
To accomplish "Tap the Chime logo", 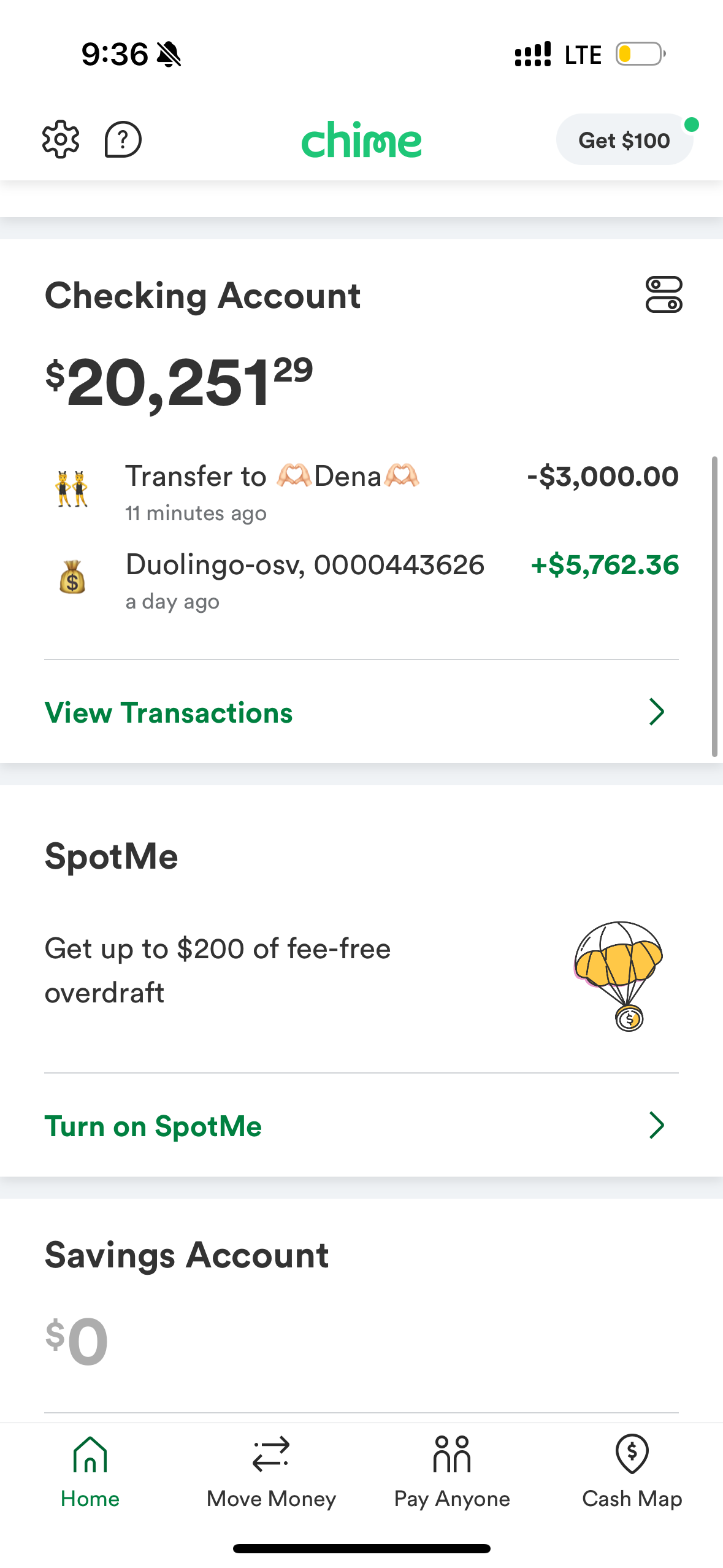I will coord(362,140).
